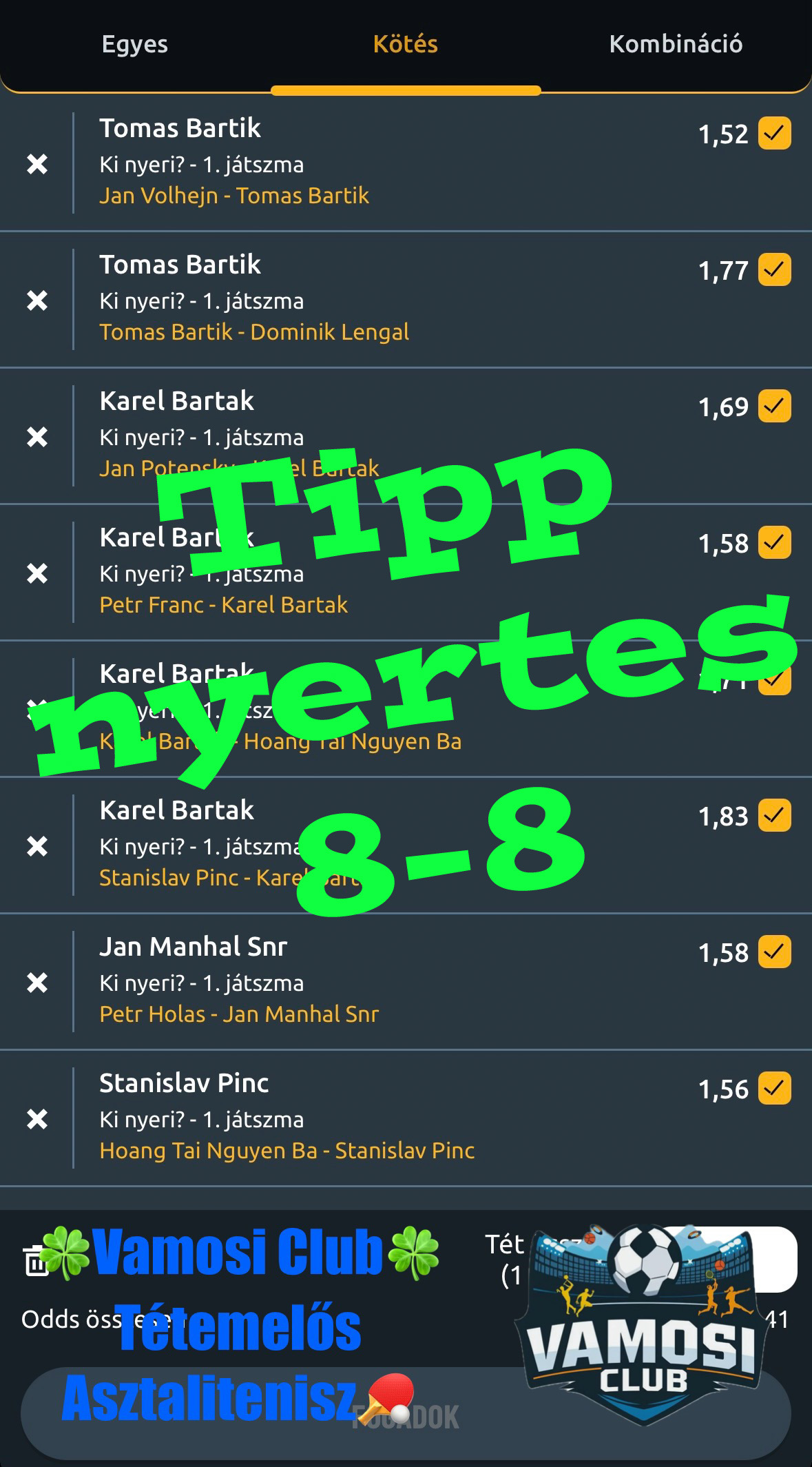Remove the Stanislav Pinc - Karel Bartak bet
812x1467 pixels.
(x=37, y=846)
